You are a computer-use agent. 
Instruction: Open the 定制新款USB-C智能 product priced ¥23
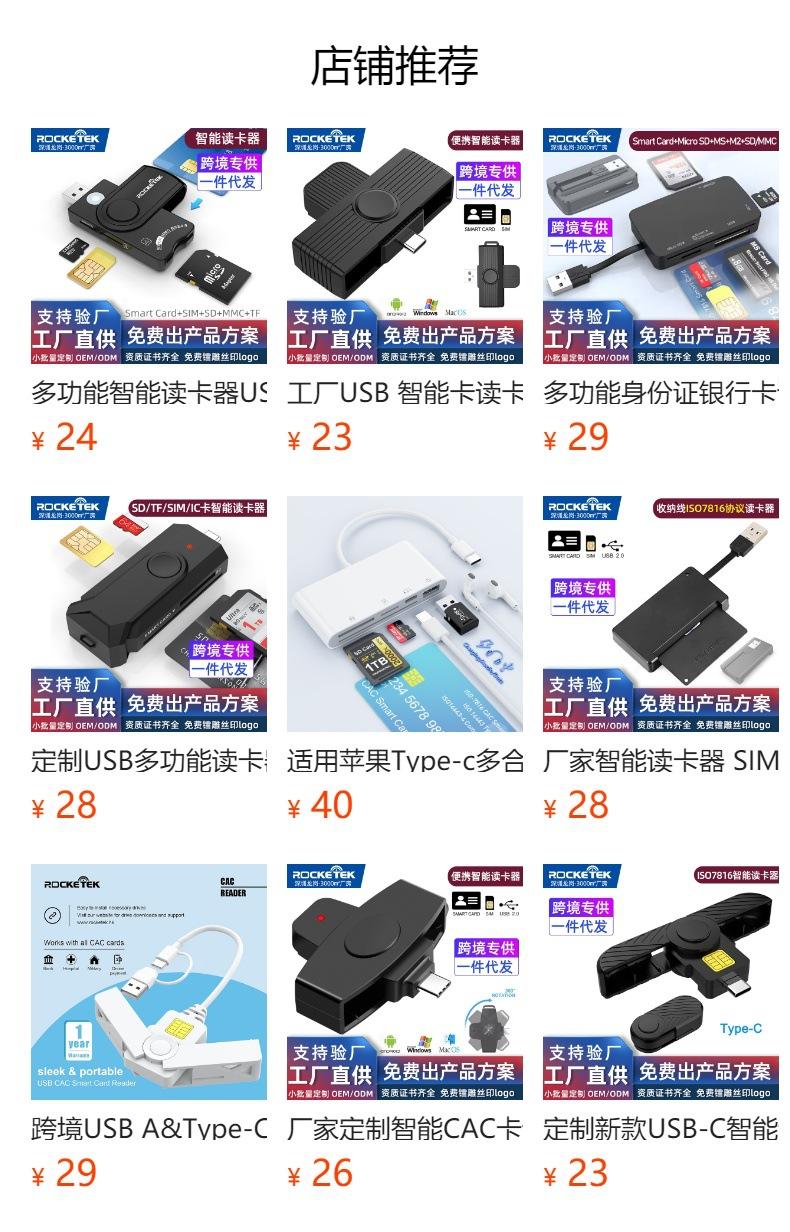[x=661, y=982]
